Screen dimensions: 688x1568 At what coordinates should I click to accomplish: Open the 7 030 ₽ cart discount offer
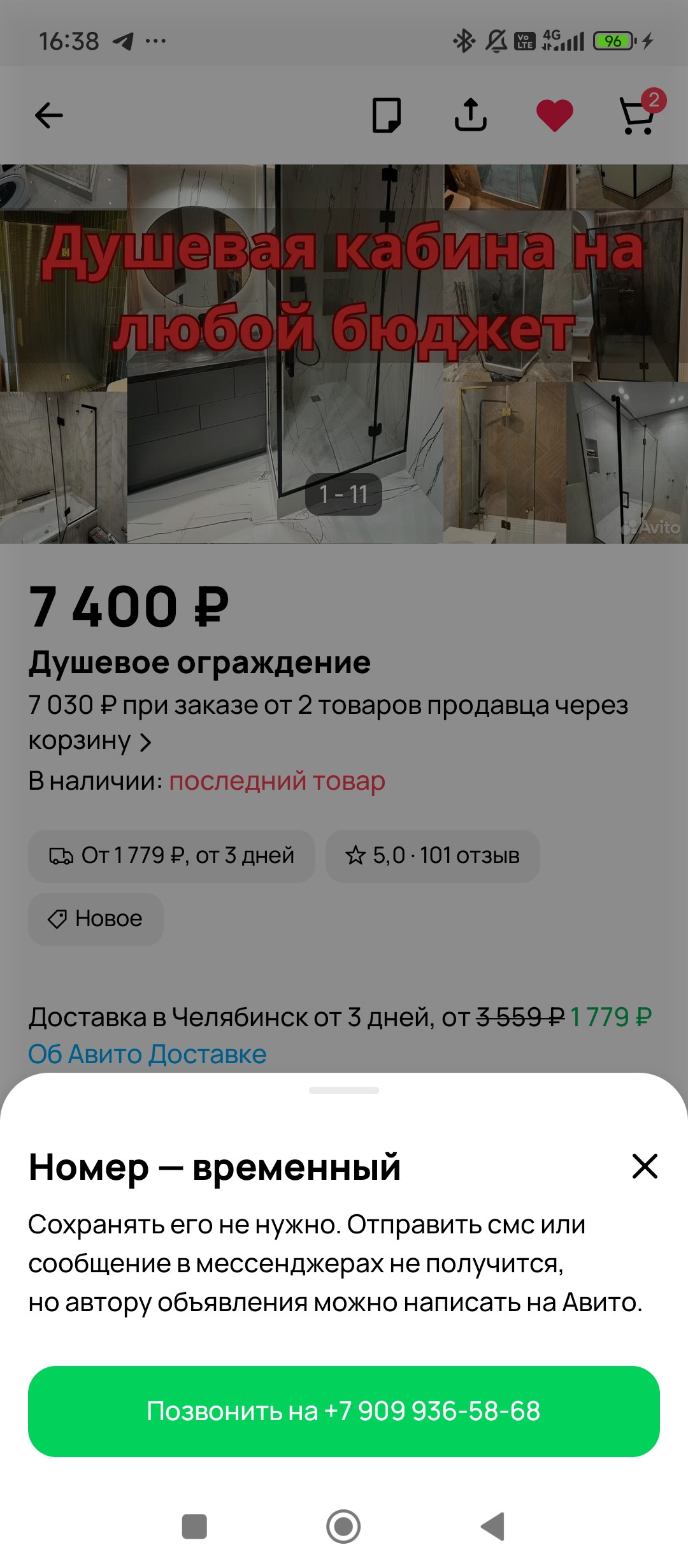coord(328,722)
